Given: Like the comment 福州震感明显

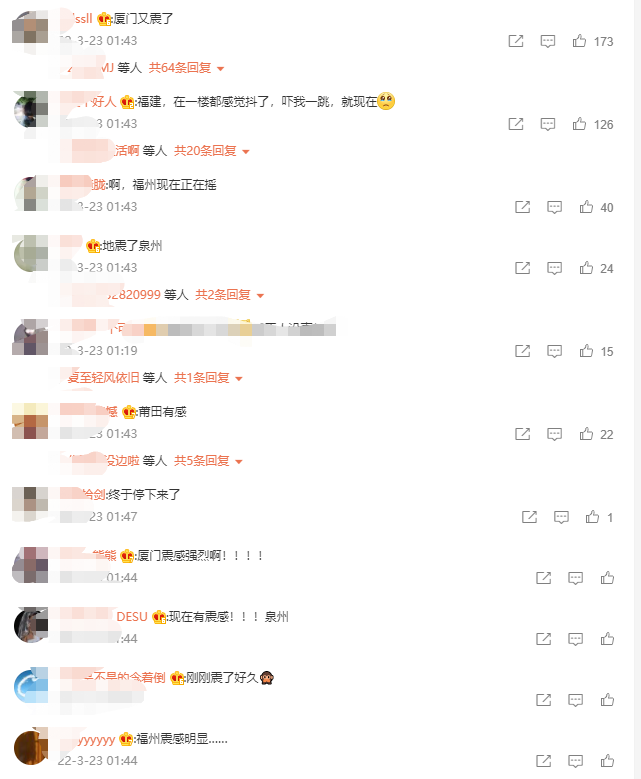Looking at the screenshot, I should point(607,761).
